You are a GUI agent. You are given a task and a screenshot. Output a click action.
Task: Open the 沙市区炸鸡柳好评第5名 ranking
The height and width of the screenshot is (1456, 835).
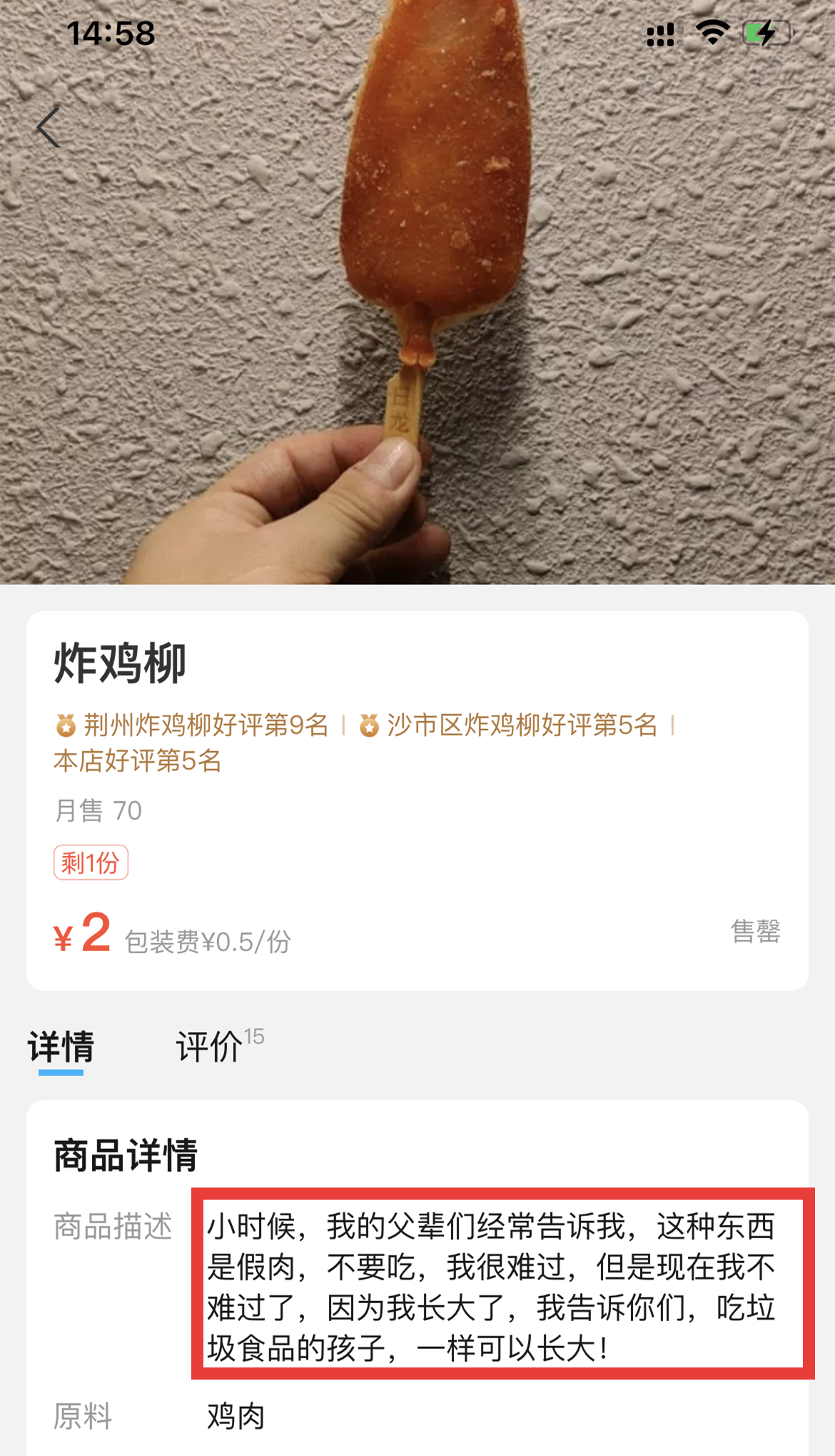tap(508, 725)
